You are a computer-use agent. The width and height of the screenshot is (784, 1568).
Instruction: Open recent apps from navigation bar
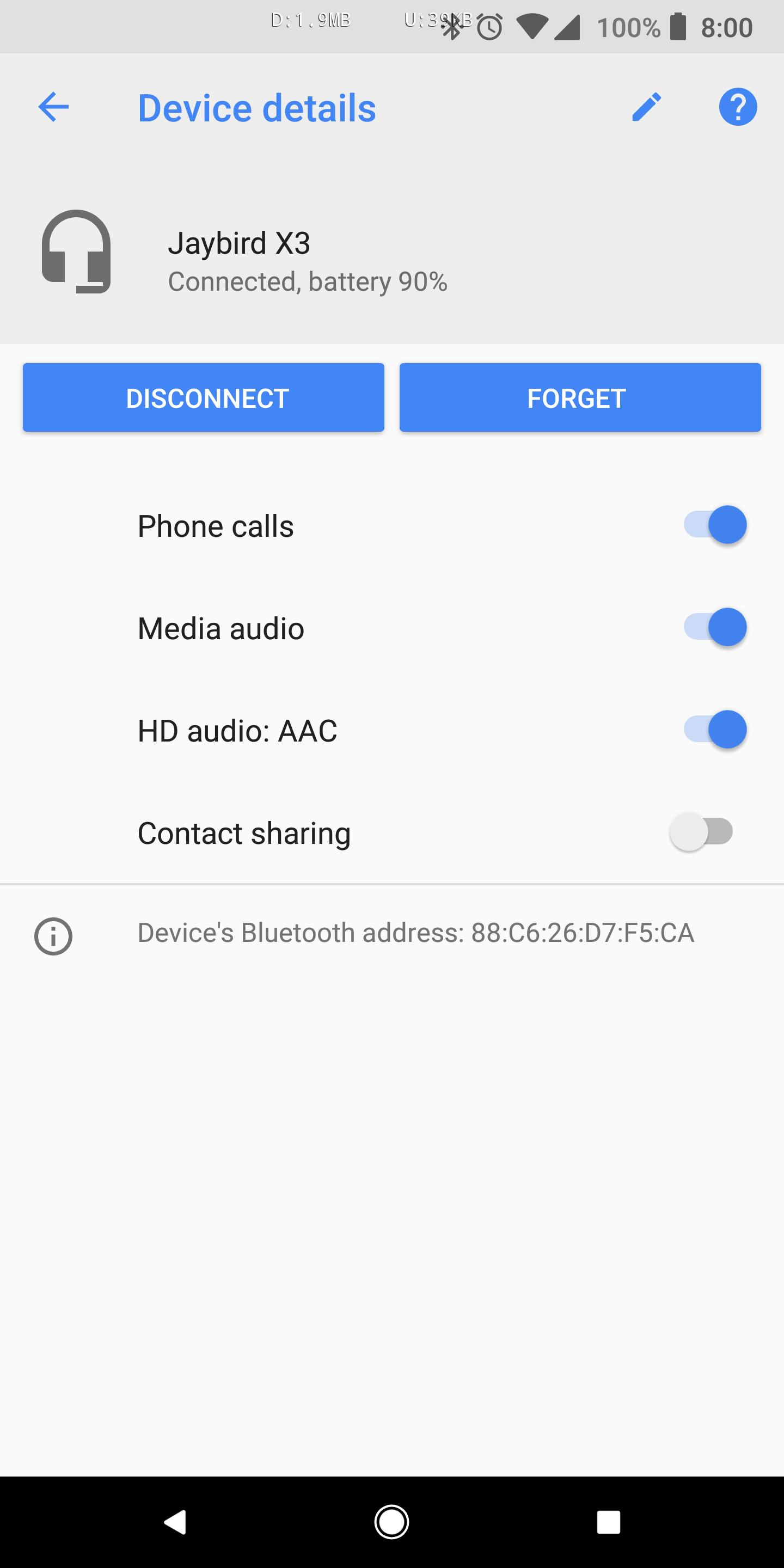pyautogui.click(x=609, y=1522)
